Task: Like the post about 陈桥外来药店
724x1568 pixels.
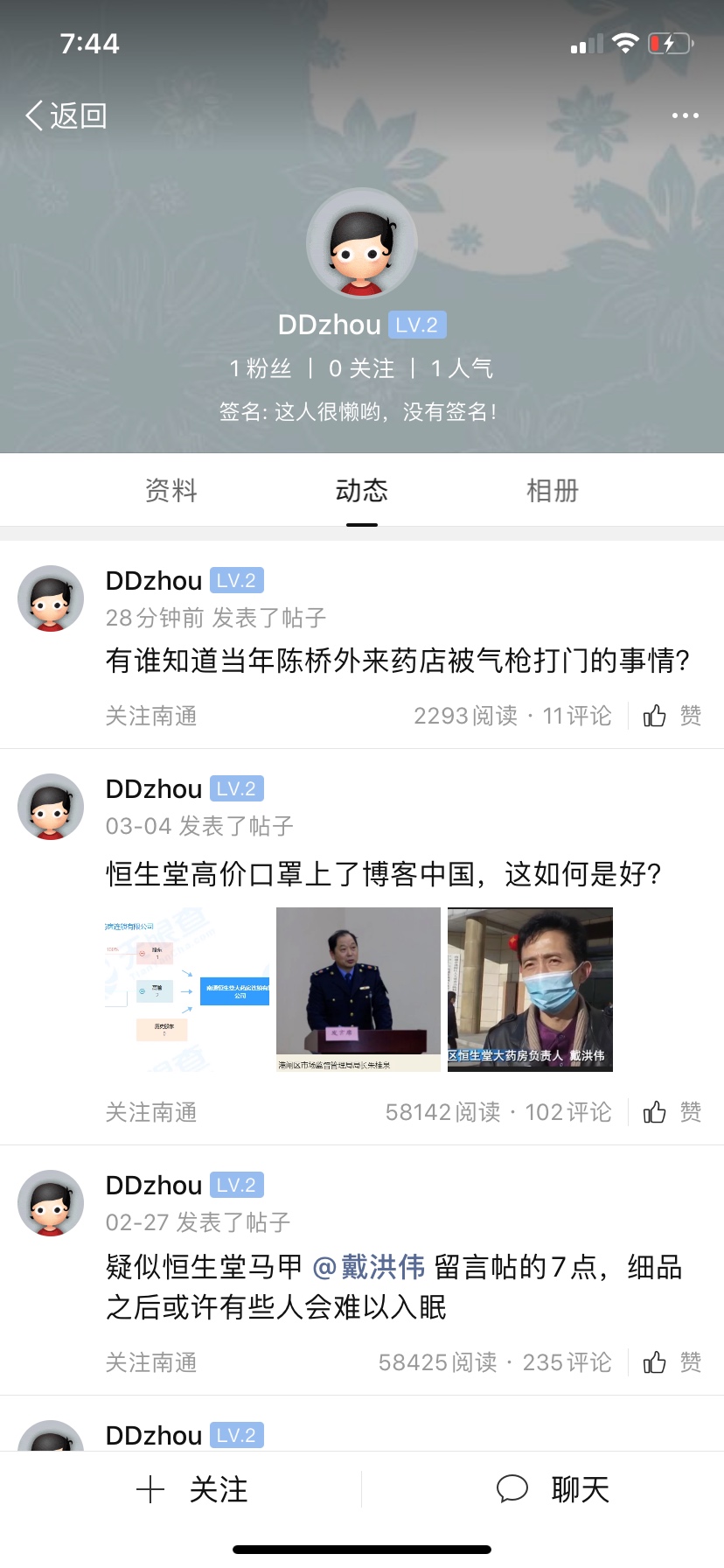Action: [672, 717]
